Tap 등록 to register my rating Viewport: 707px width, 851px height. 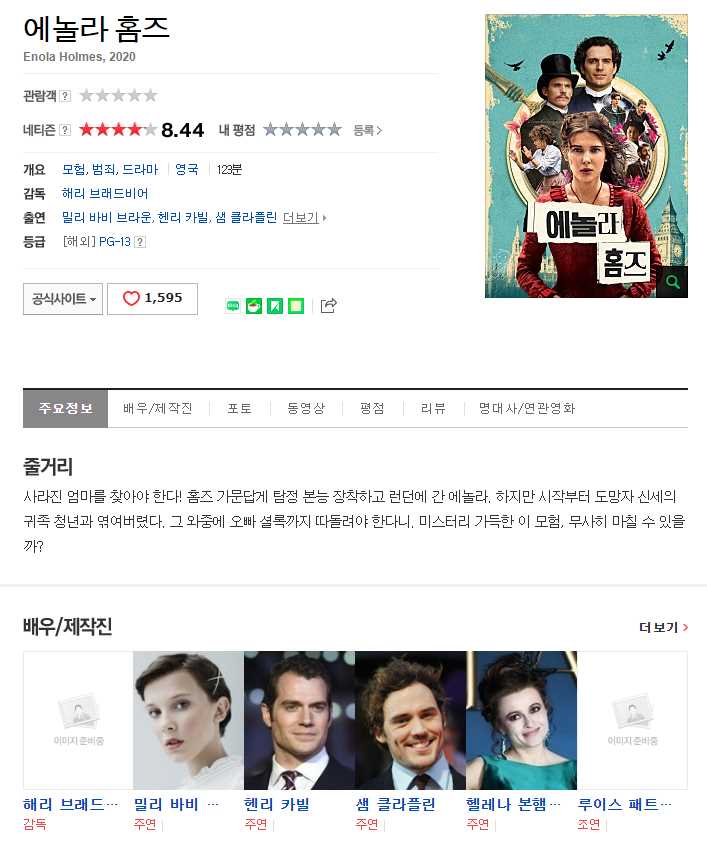click(x=367, y=130)
